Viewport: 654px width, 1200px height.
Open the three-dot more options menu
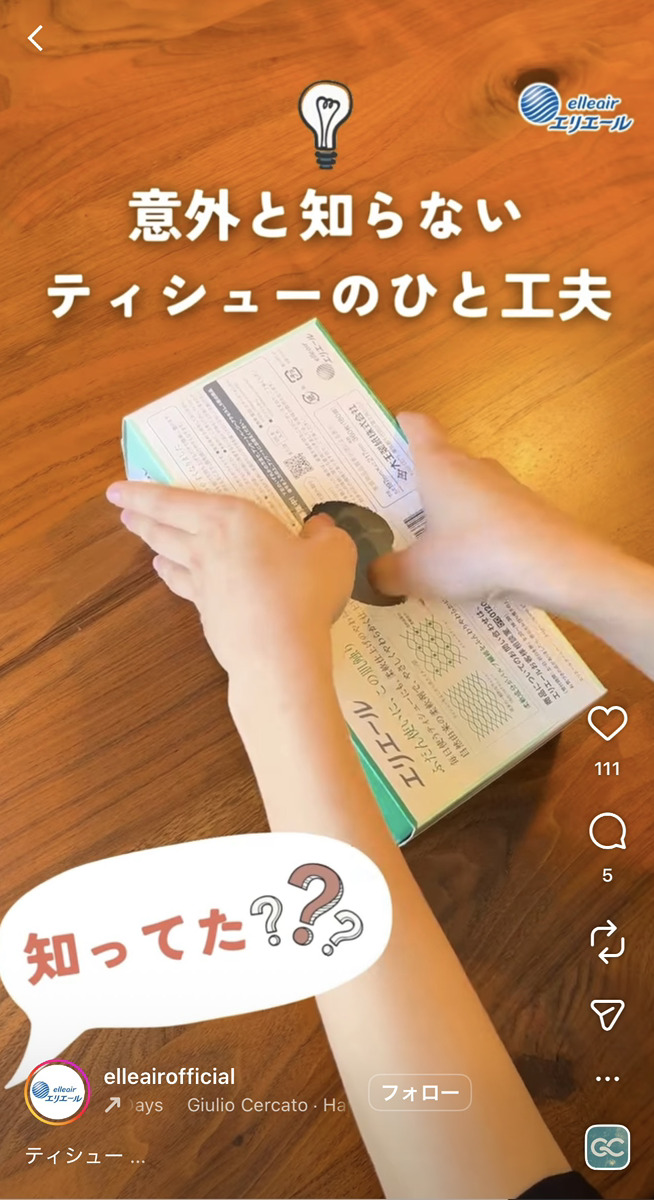607,1079
